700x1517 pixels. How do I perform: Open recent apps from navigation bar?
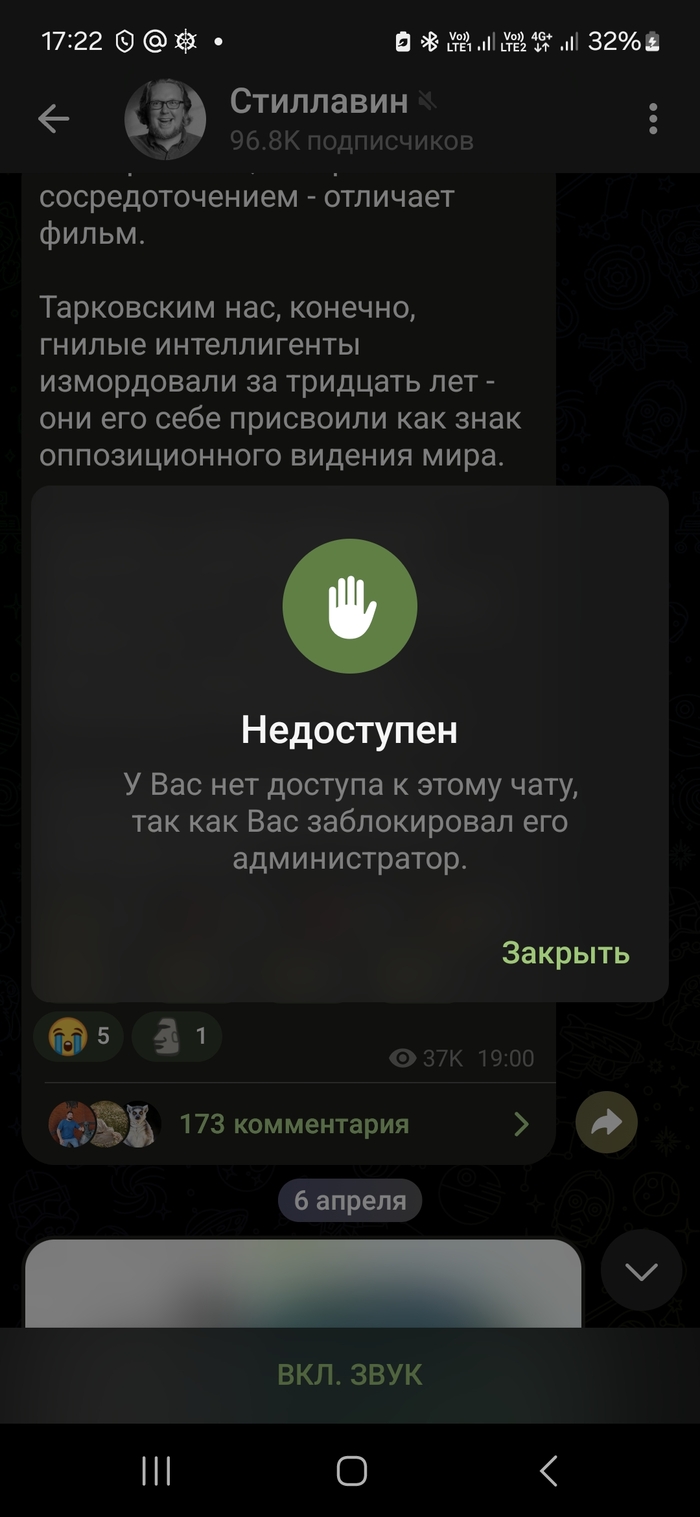[x=156, y=1470]
